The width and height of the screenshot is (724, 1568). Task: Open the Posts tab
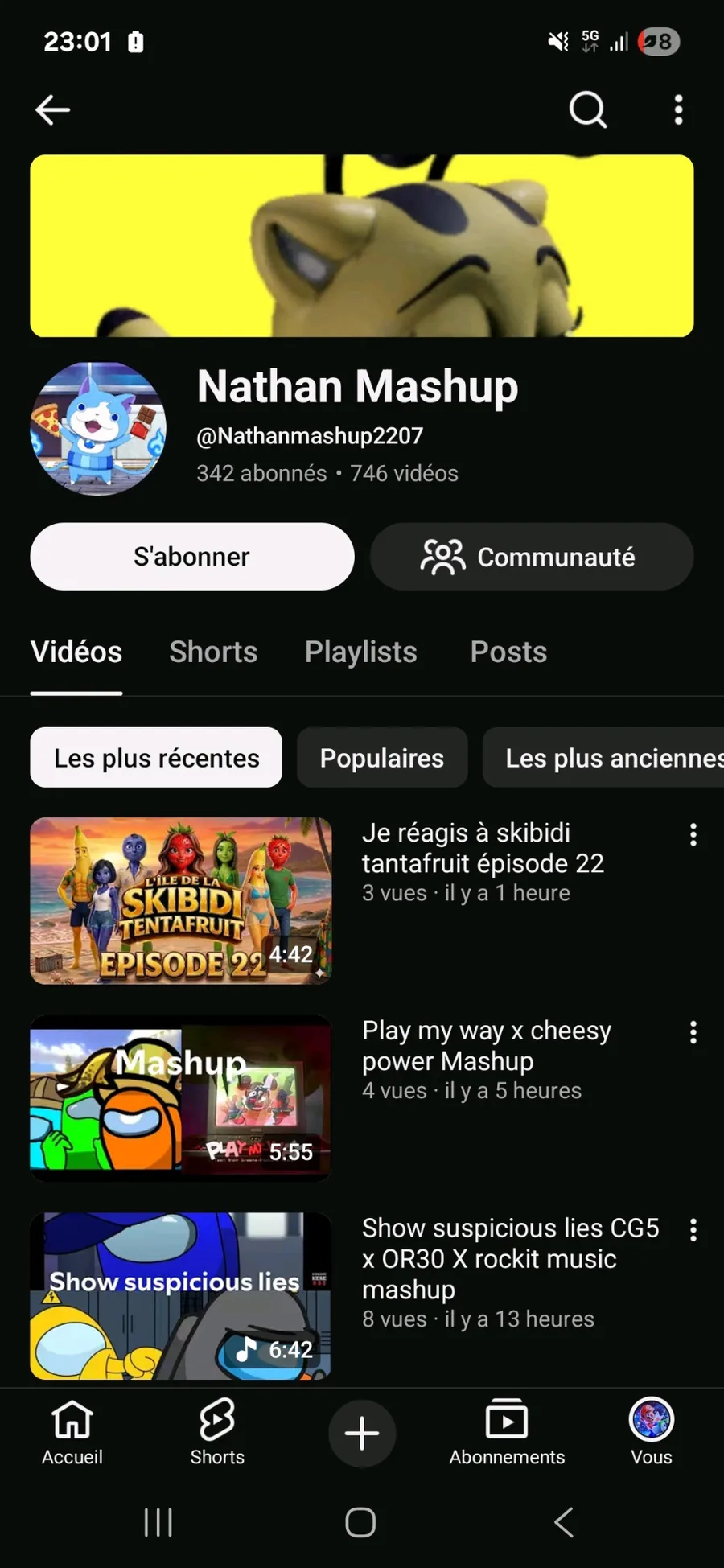pyautogui.click(x=508, y=652)
